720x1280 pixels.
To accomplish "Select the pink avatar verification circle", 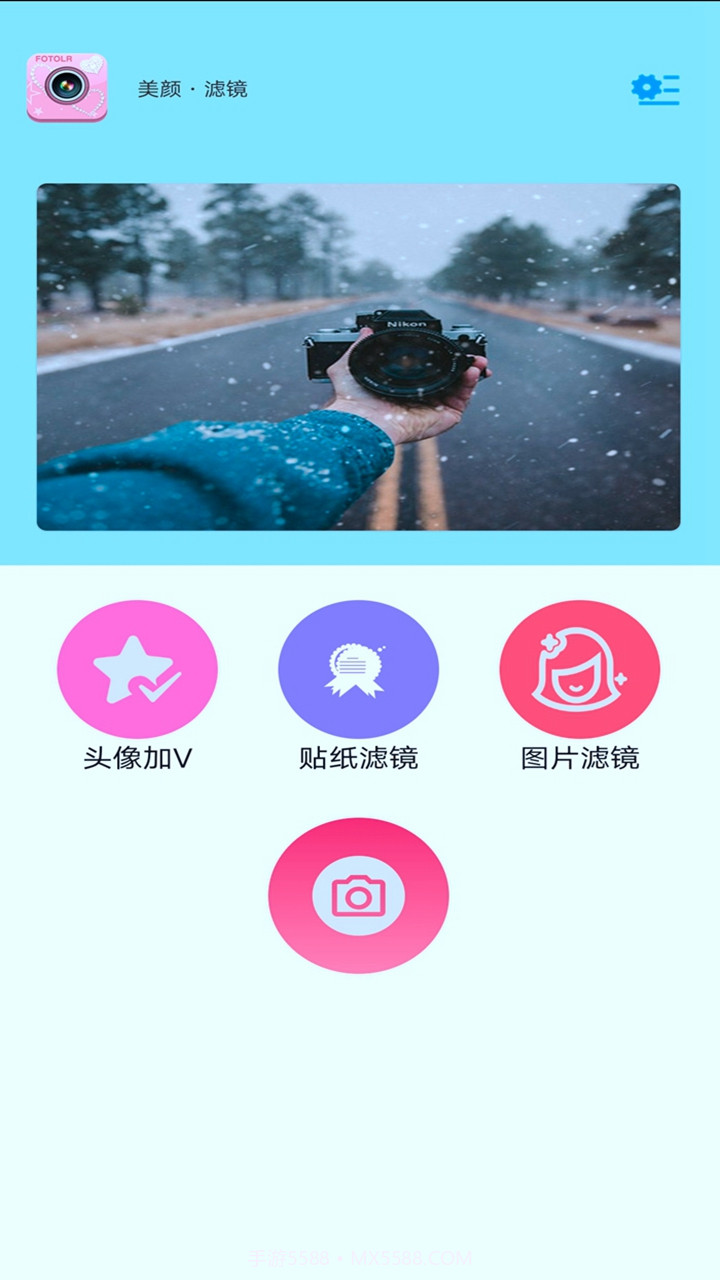I will [137, 668].
